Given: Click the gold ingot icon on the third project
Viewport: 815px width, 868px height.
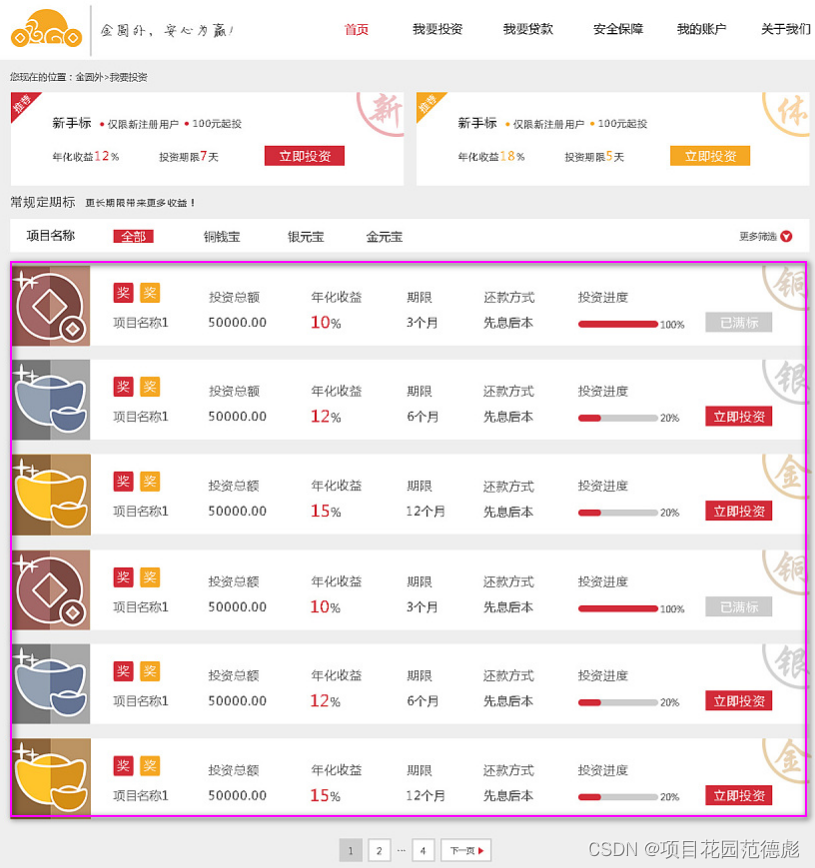Looking at the screenshot, I should pos(50,495).
